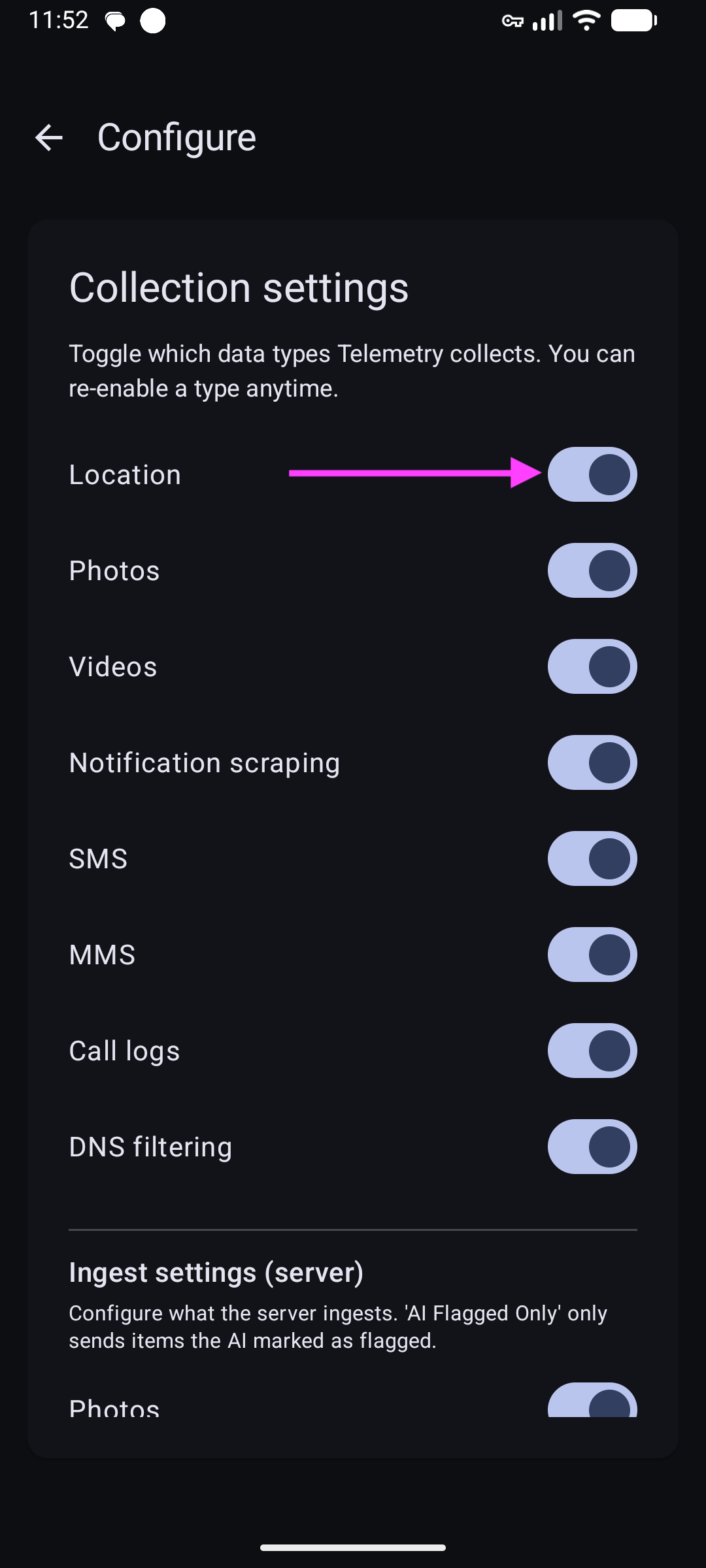Image resolution: width=706 pixels, height=1568 pixels.
Task: Tap the key icon in the status bar
Action: (x=512, y=21)
